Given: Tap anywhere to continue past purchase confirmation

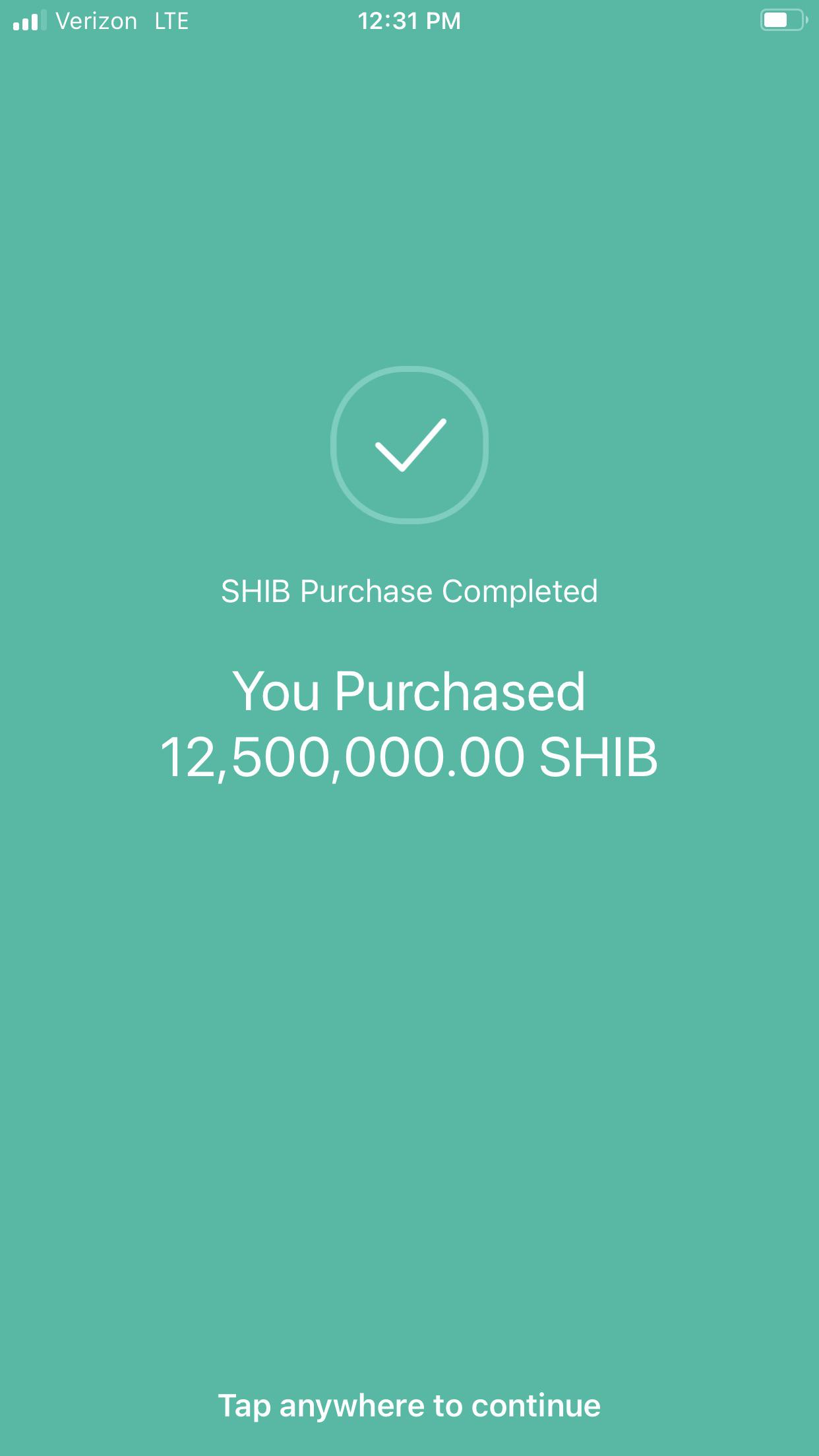Looking at the screenshot, I should 409,1405.
